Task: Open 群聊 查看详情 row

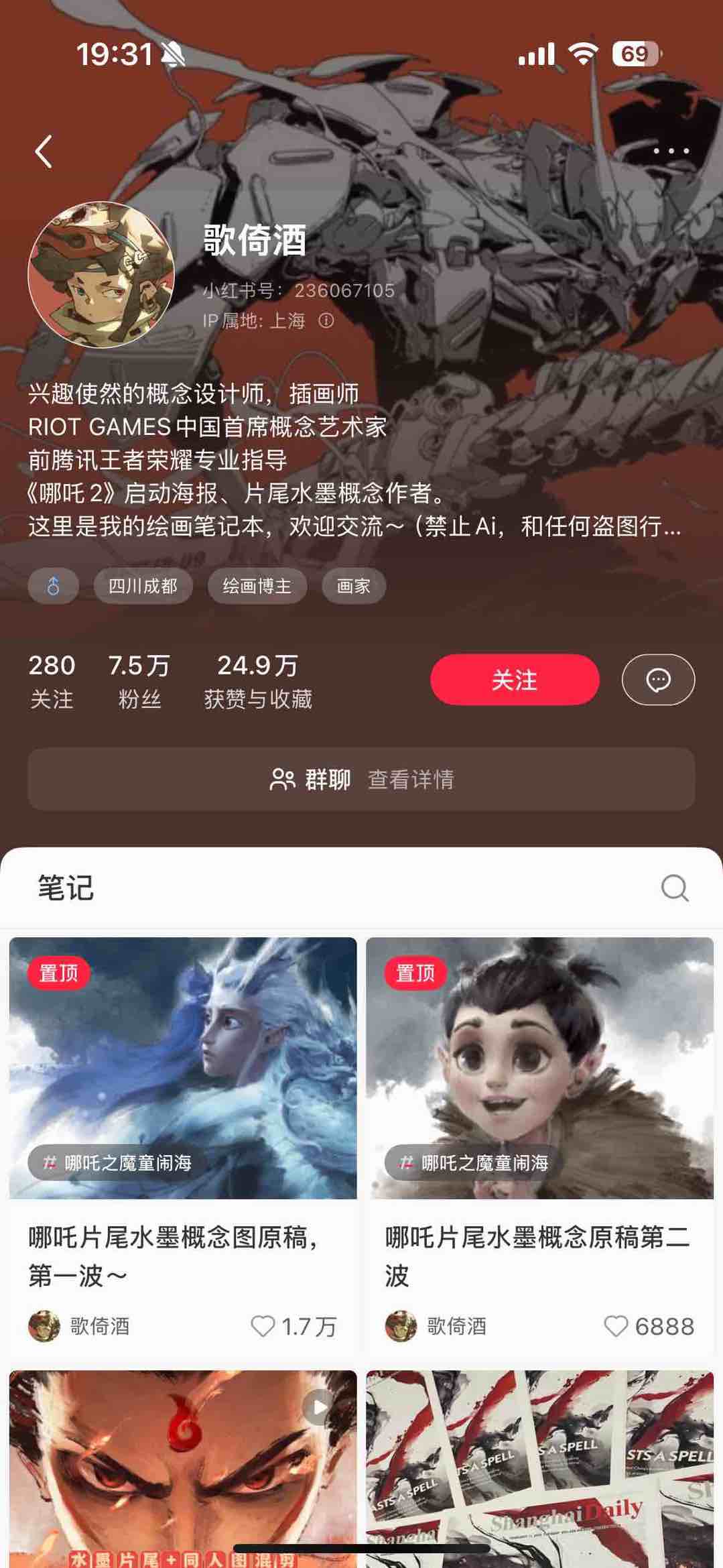Action: click(361, 780)
